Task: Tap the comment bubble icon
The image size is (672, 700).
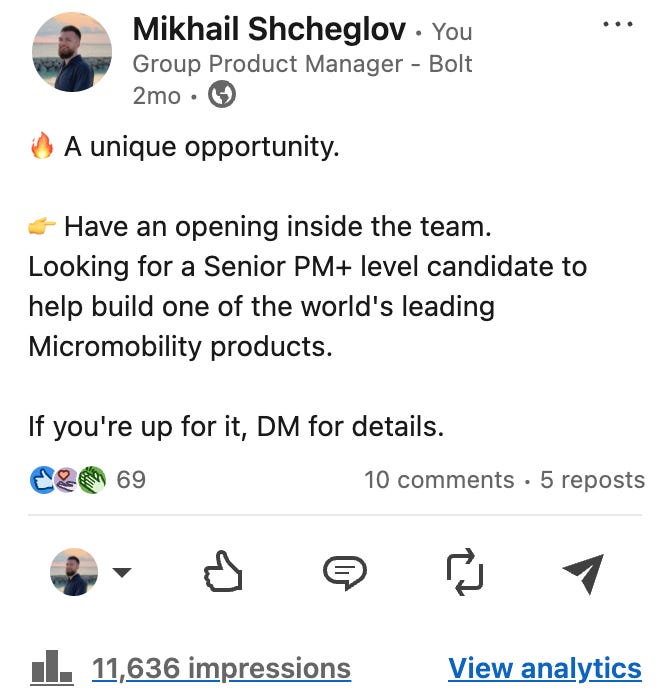Action: point(345,573)
